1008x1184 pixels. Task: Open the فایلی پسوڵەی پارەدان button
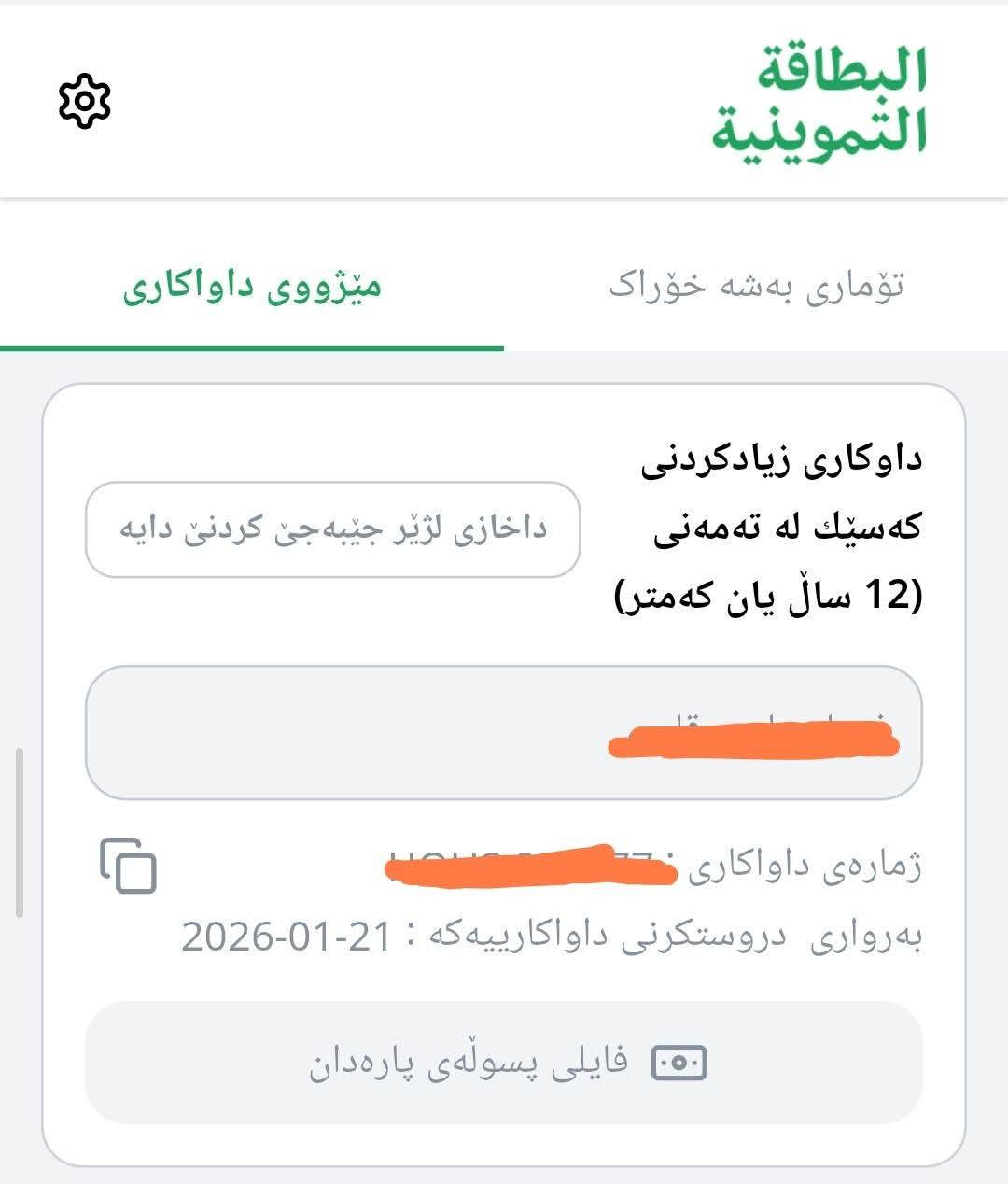(x=504, y=1063)
